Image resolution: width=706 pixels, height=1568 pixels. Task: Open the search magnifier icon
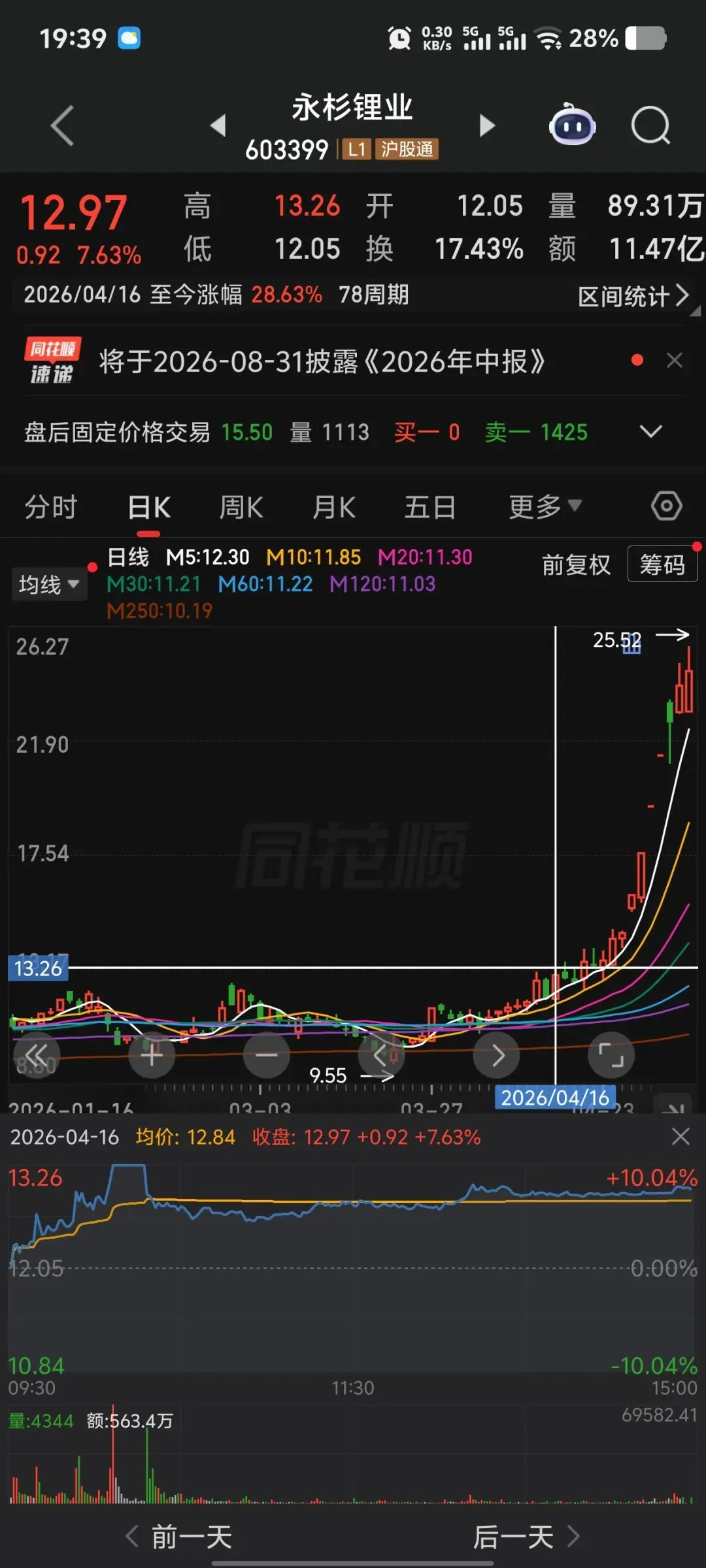(650, 125)
